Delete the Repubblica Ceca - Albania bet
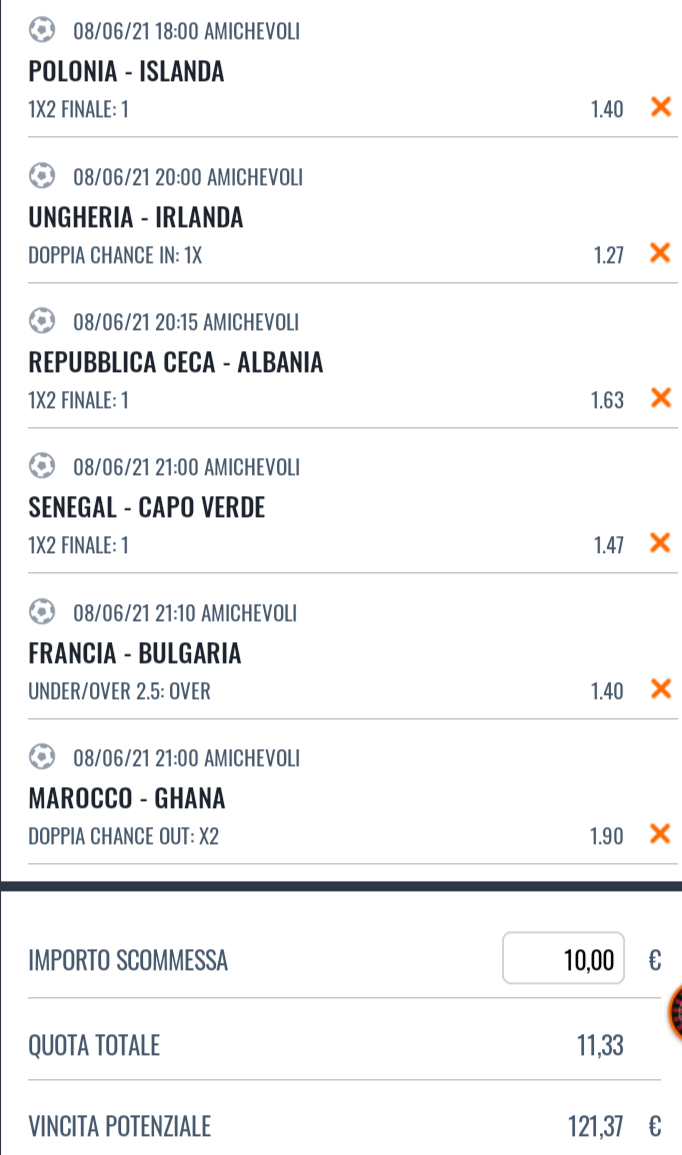Viewport: 682px width, 1155px height. [661, 398]
